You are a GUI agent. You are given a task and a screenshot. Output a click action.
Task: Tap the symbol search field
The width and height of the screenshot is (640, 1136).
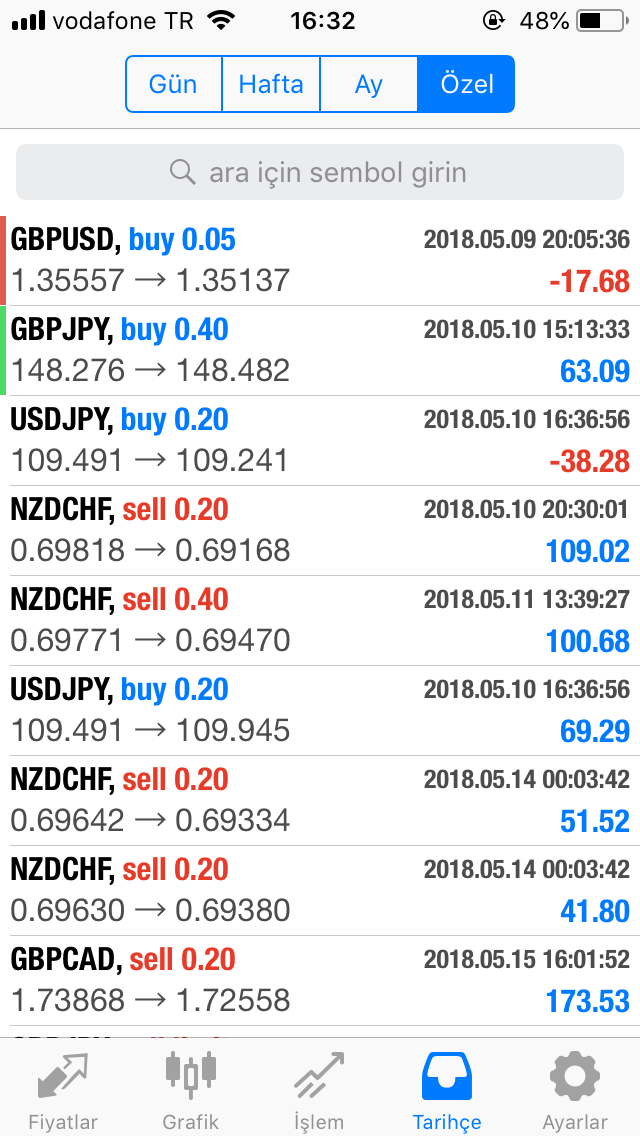[x=320, y=172]
